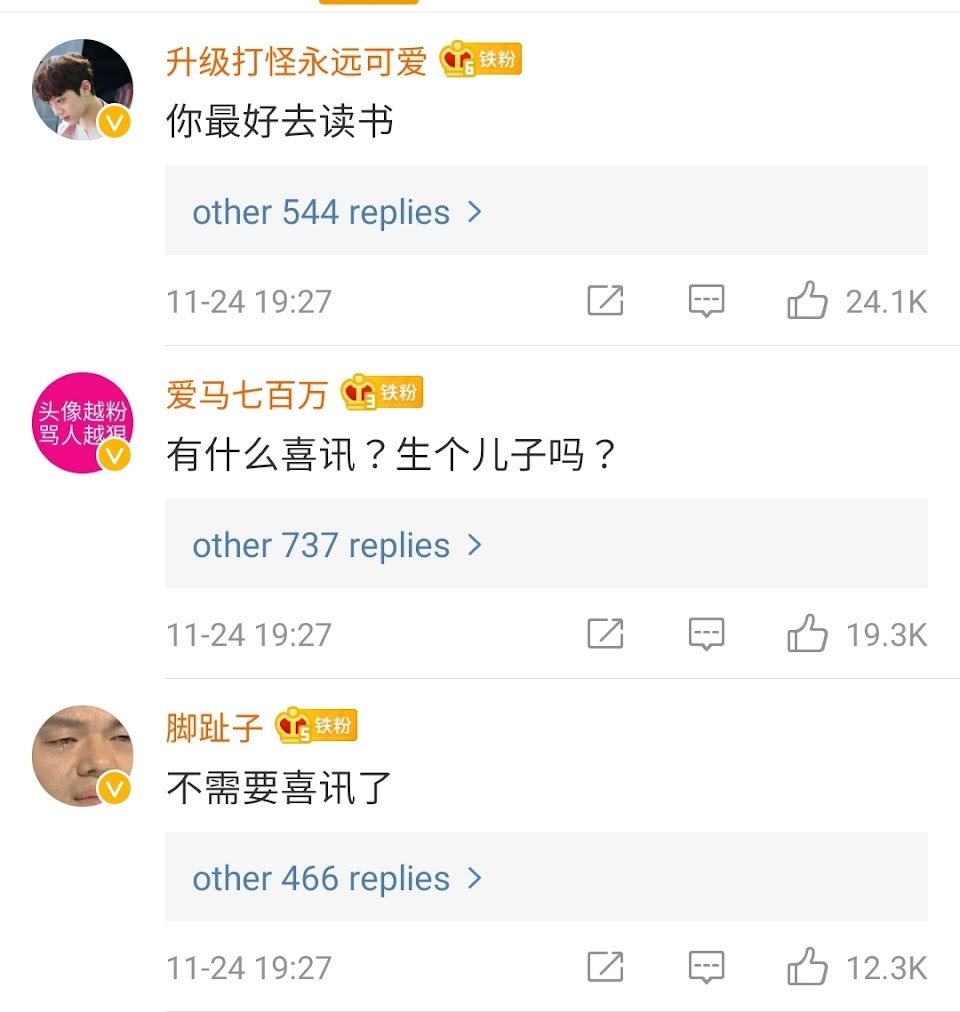Open 升级打怪永远可爱's profile avatar

pos(83,90)
